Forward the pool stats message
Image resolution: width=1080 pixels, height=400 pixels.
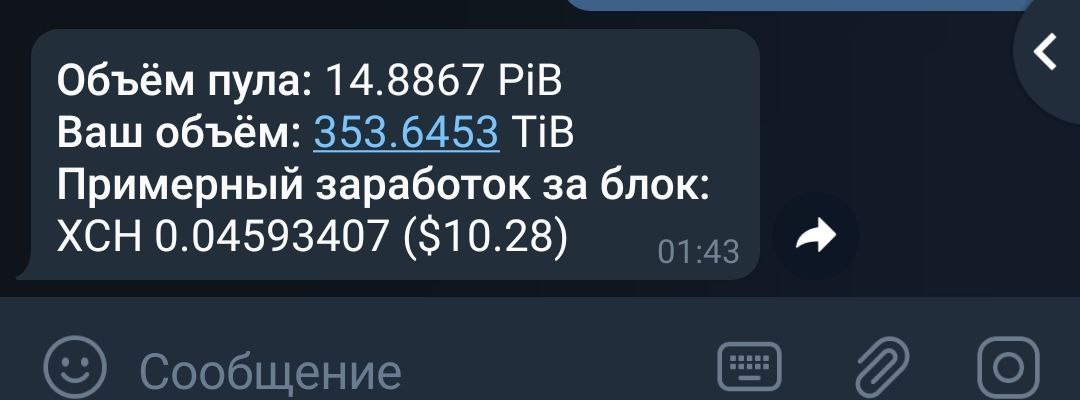816,236
